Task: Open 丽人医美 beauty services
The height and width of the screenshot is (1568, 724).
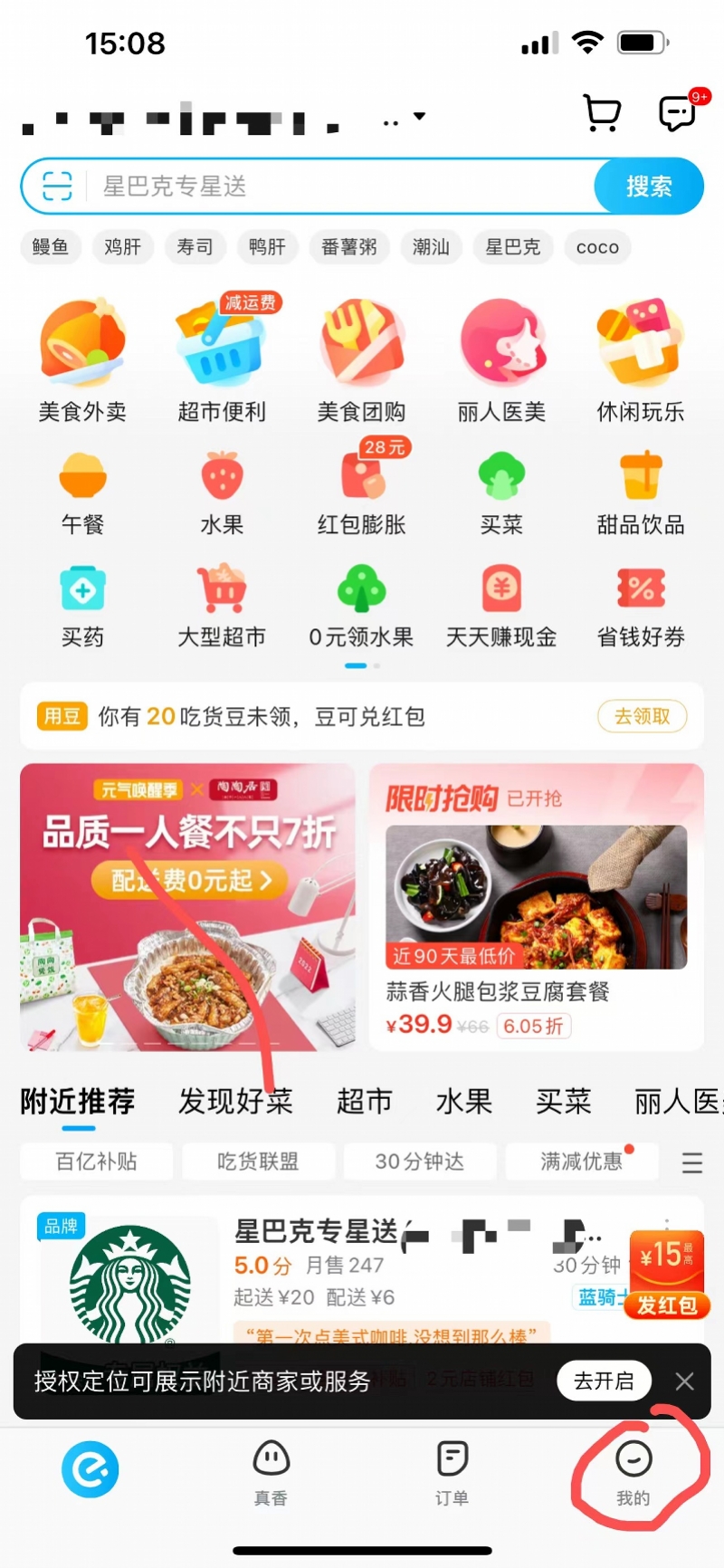Action: [502, 358]
